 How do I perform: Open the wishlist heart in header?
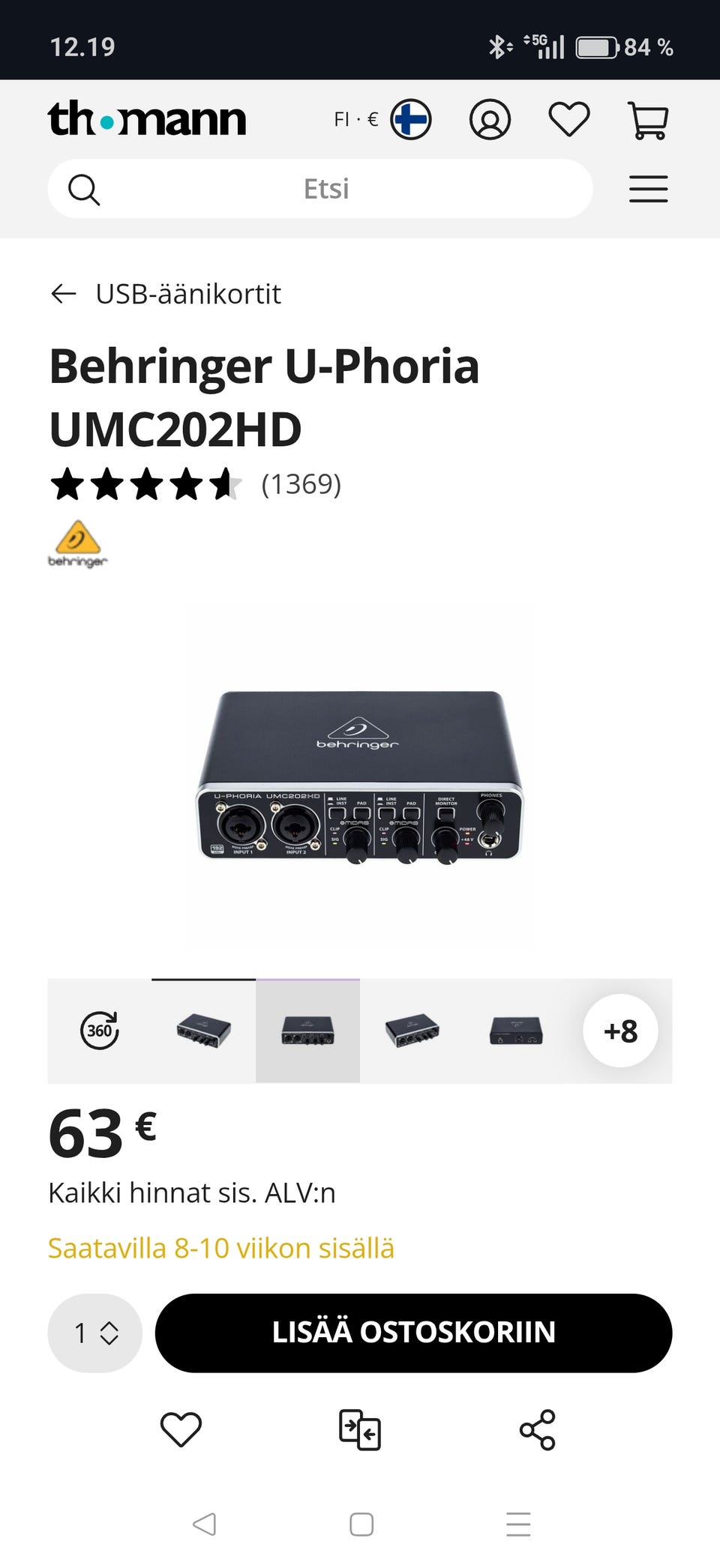569,120
